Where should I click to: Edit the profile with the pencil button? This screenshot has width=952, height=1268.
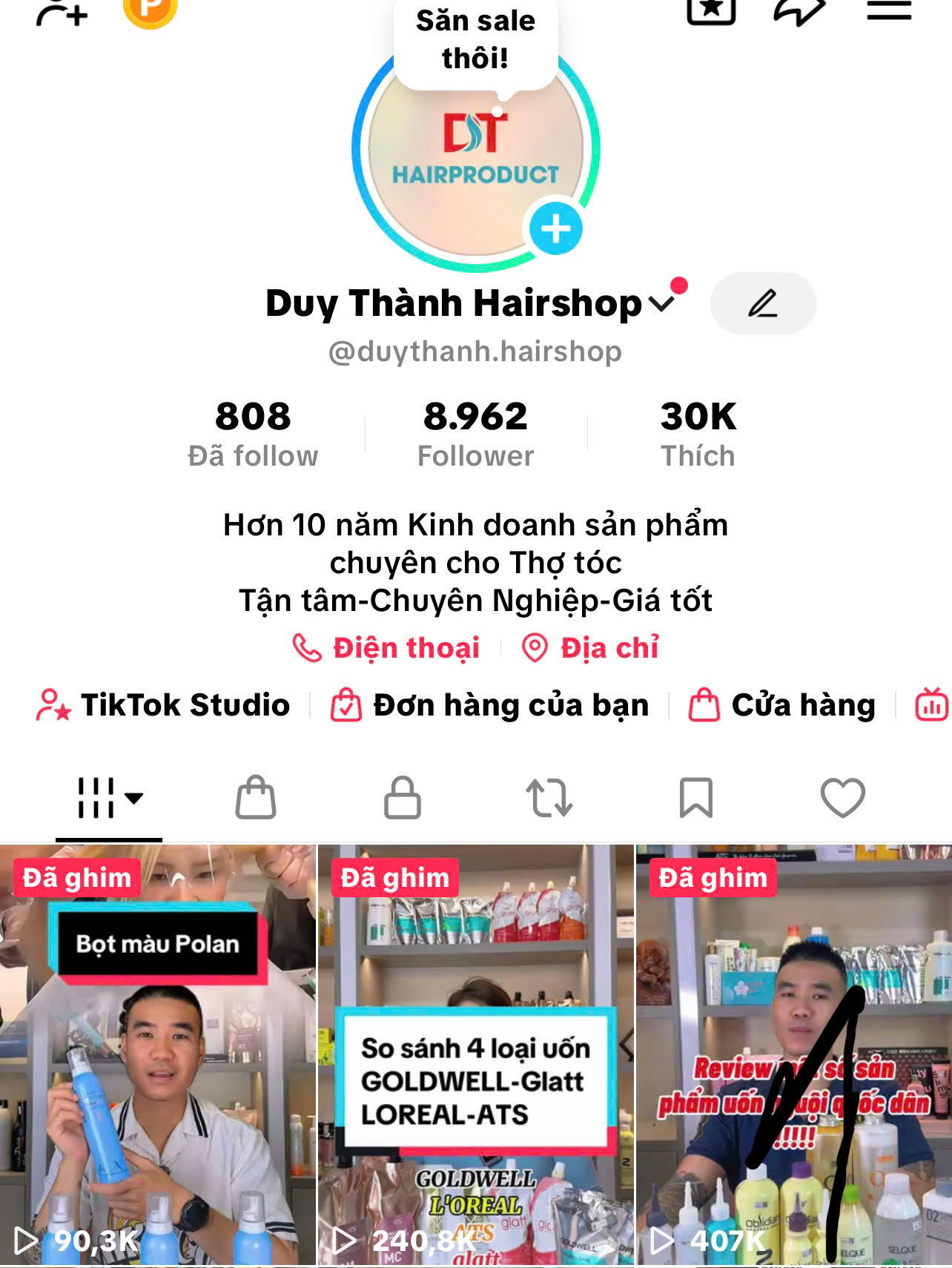click(x=763, y=303)
